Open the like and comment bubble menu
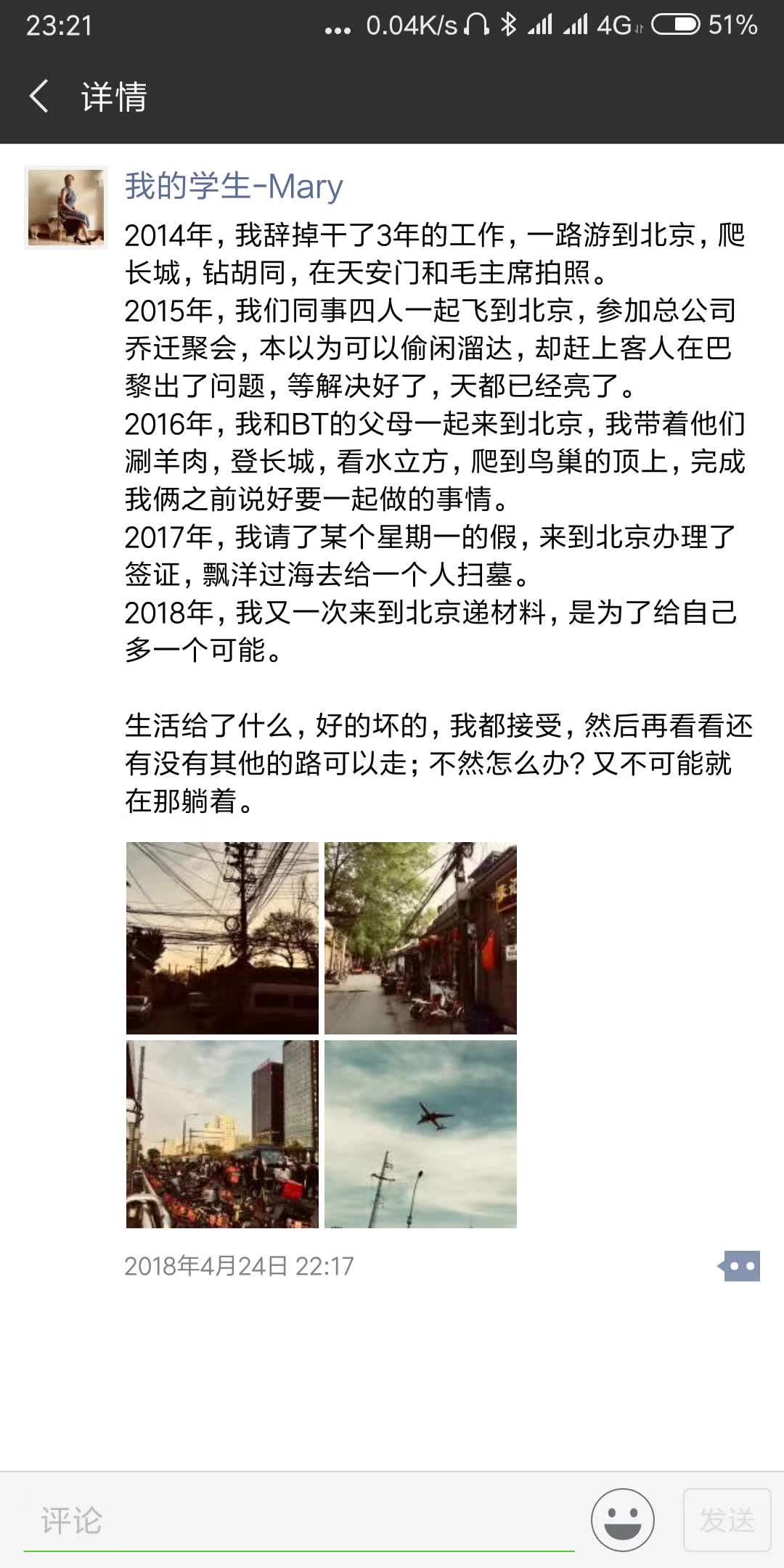Image resolution: width=784 pixels, height=1568 pixels. pyautogui.click(x=739, y=1266)
